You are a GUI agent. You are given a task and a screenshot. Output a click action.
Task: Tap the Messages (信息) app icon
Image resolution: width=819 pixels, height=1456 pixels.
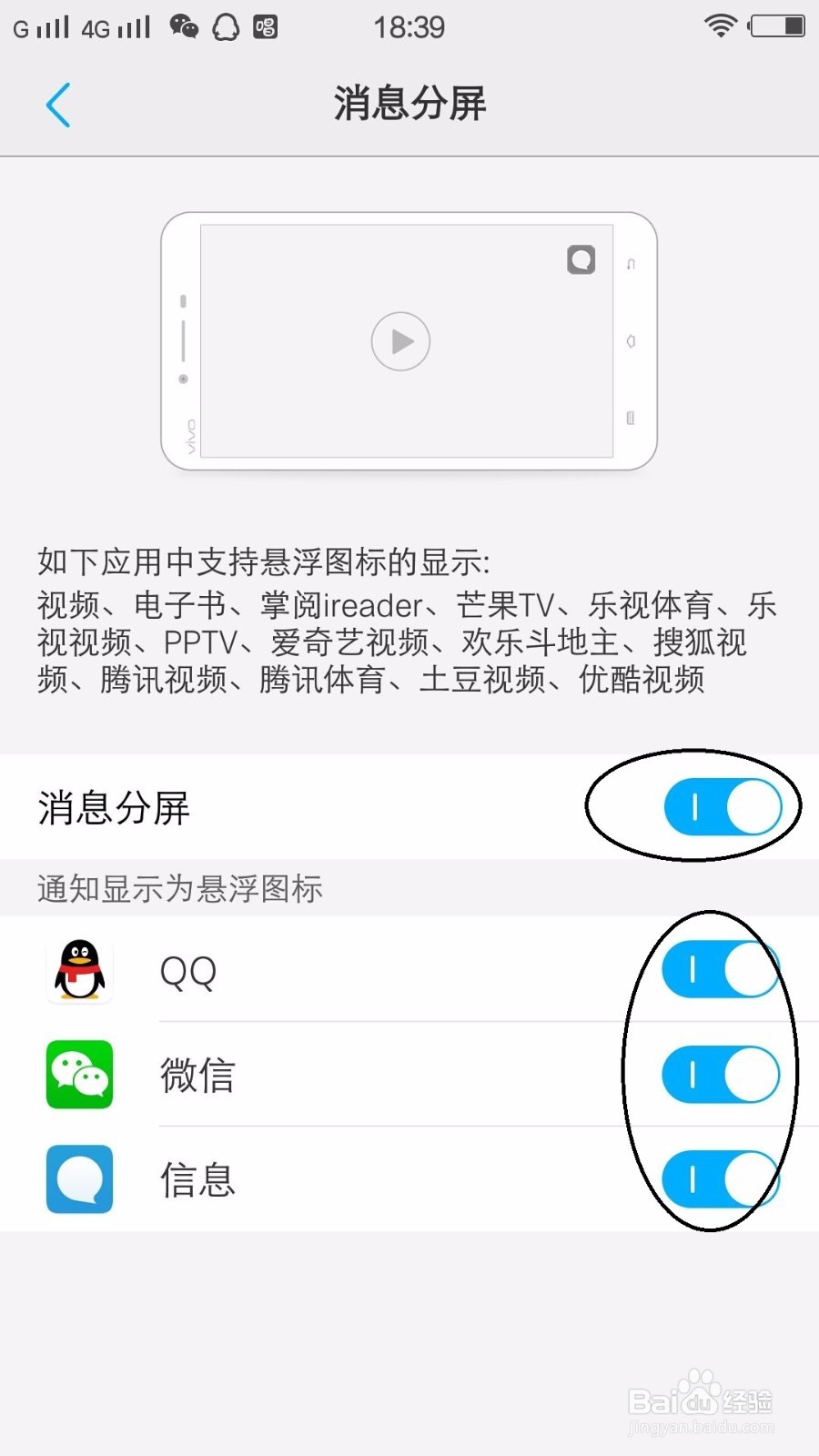(x=78, y=1179)
